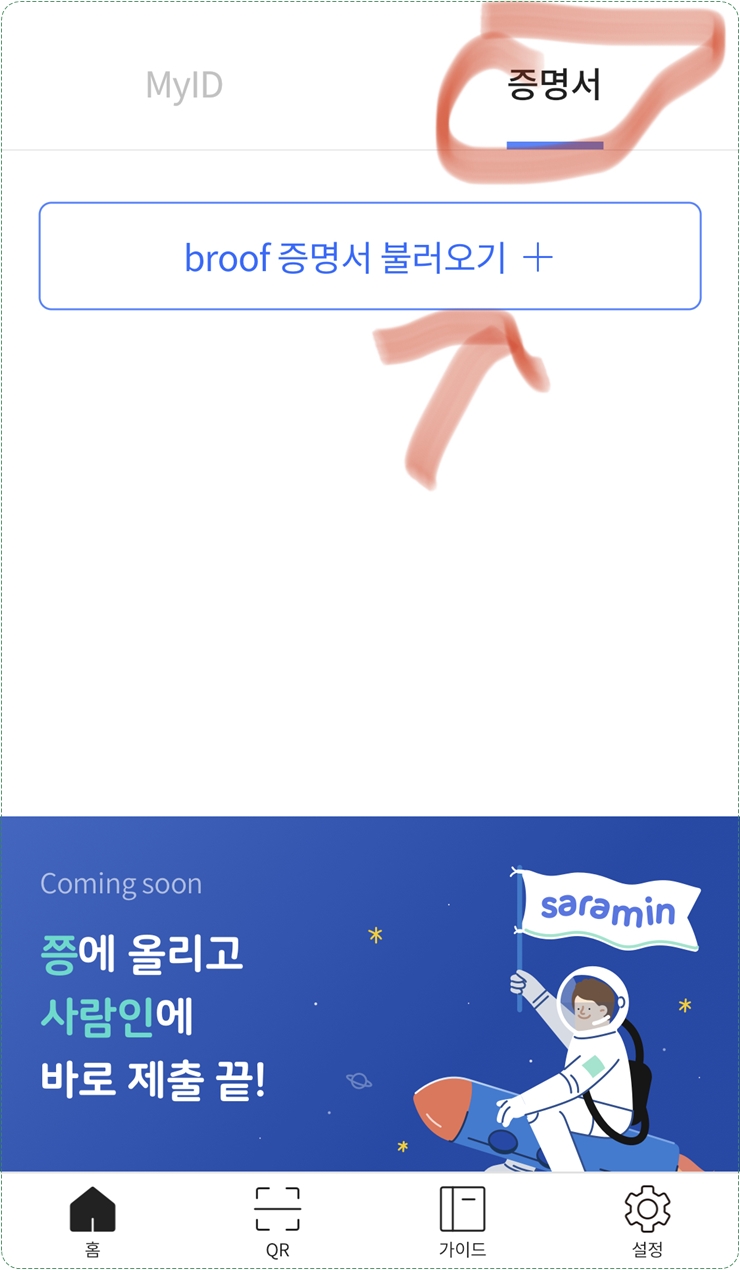Open the 가이드 tab
The width and height of the screenshot is (740, 1270).
(x=462, y=1221)
